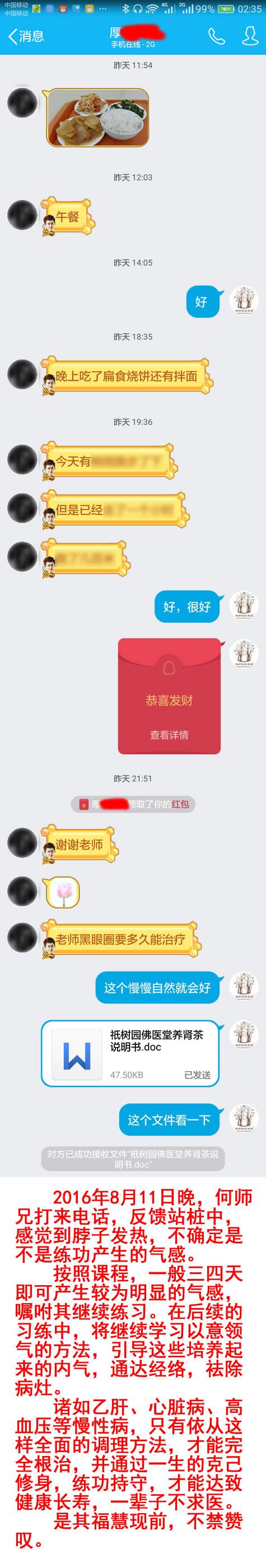Open the 恭喜发财 red packet details
Image resolution: width=266 pixels, height=1568 pixels.
pos(169,696)
